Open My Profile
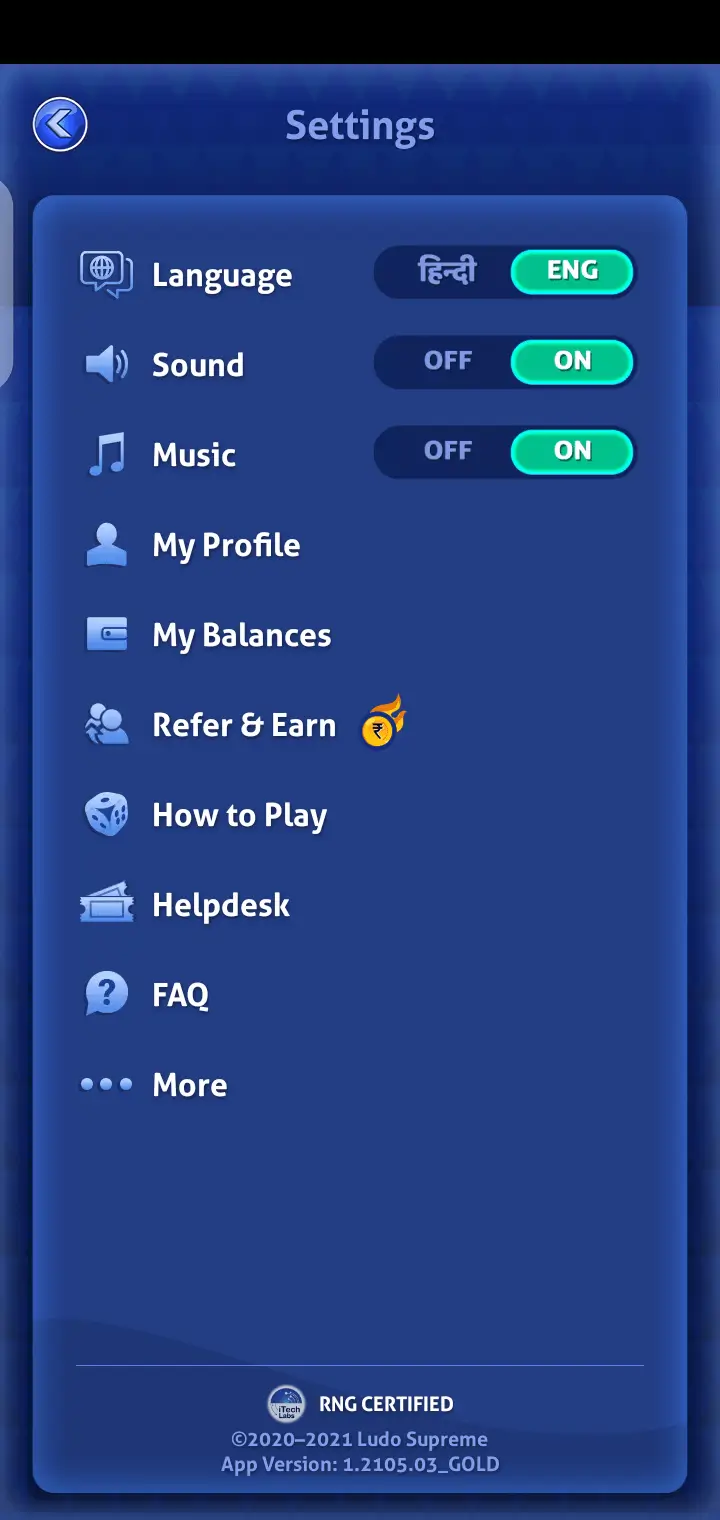This screenshot has height=1520, width=720. click(225, 546)
